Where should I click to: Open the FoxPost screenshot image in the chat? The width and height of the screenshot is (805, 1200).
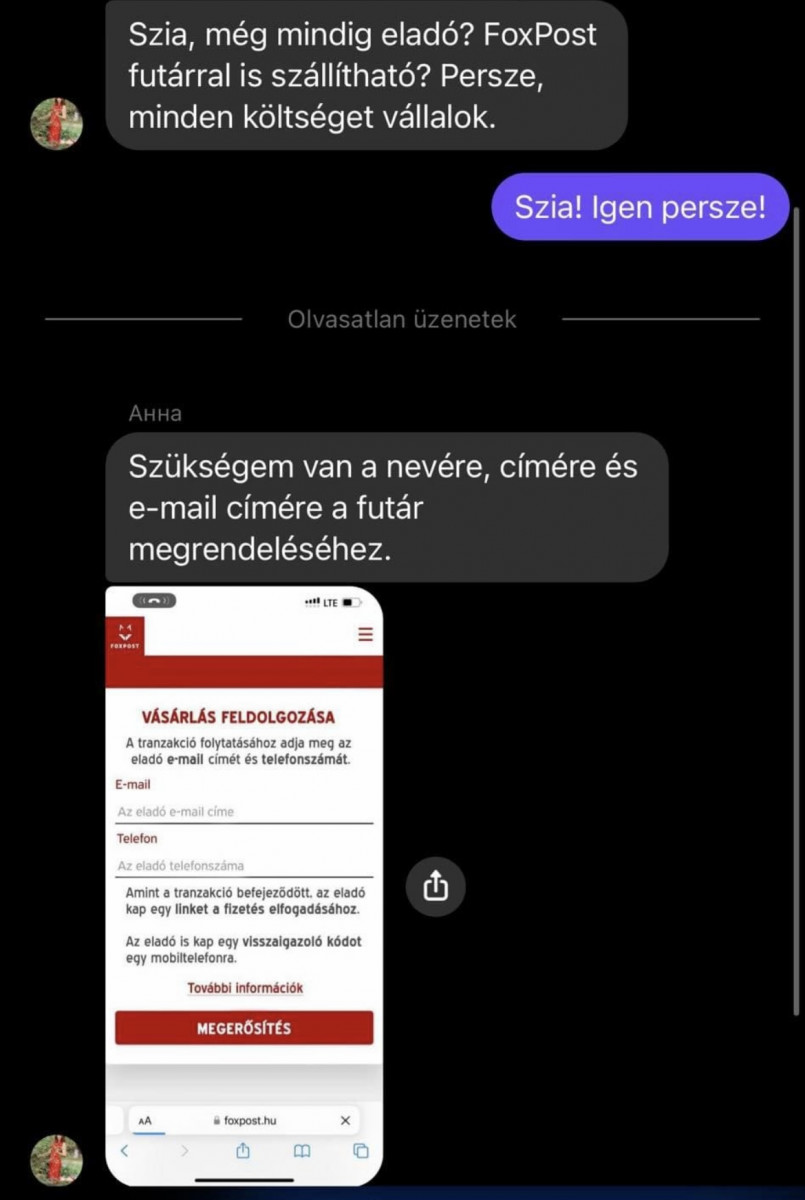click(244, 885)
